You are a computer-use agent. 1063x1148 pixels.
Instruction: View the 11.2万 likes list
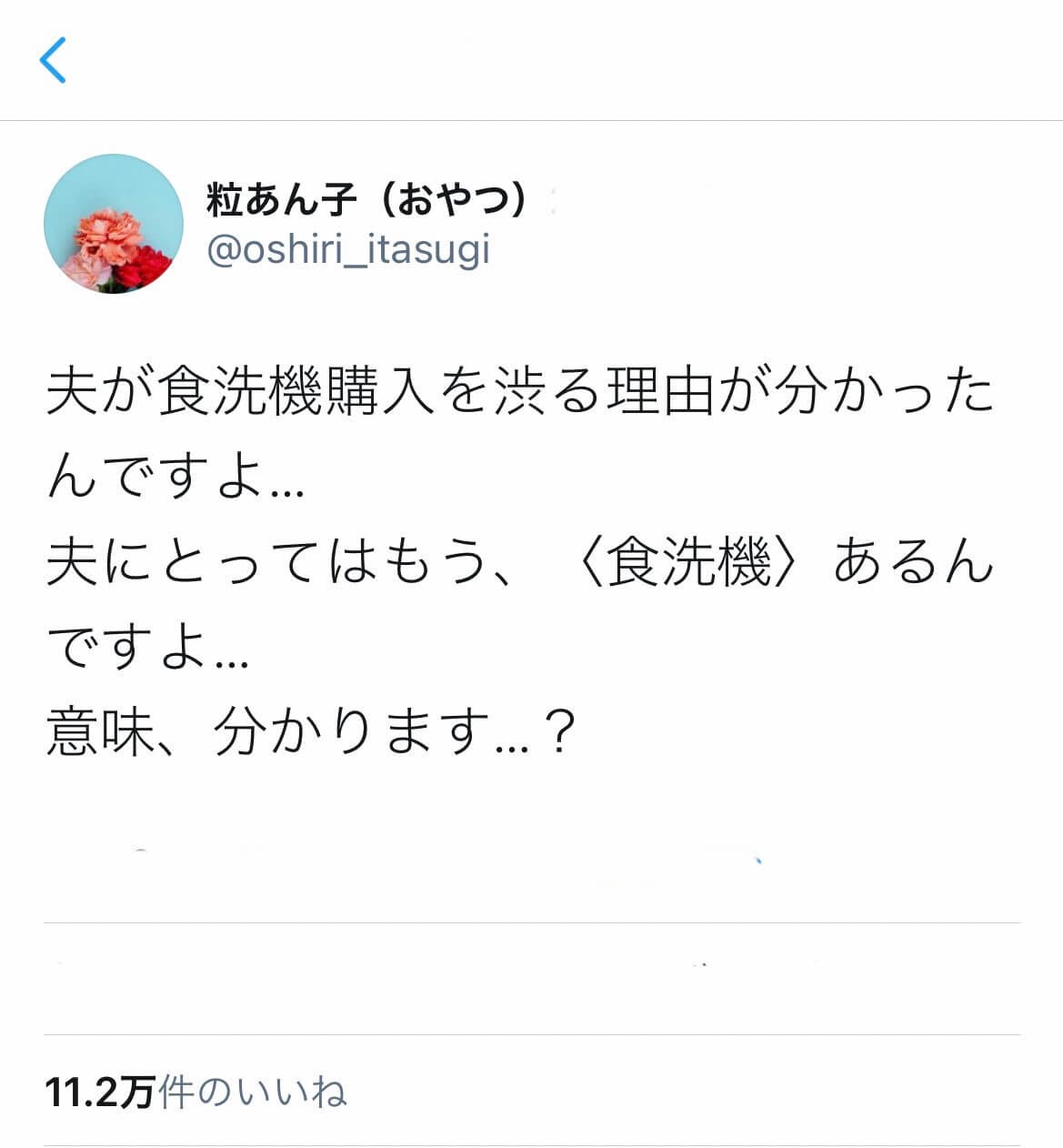coord(196,1091)
